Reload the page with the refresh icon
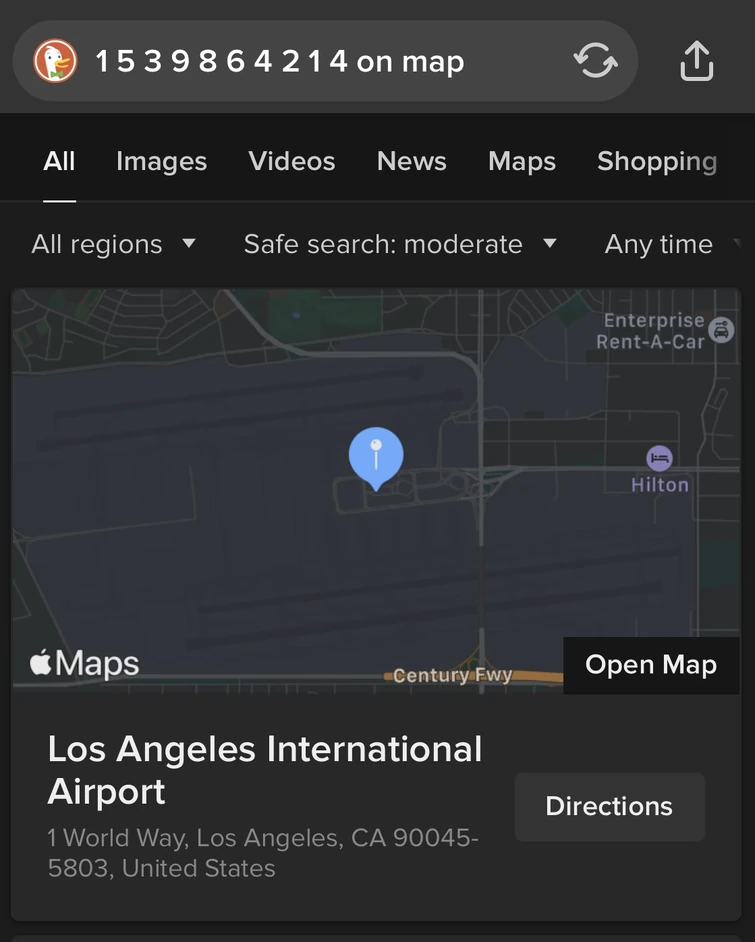Image resolution: width=755 pixels, height=942 pixels. [595, 62]
